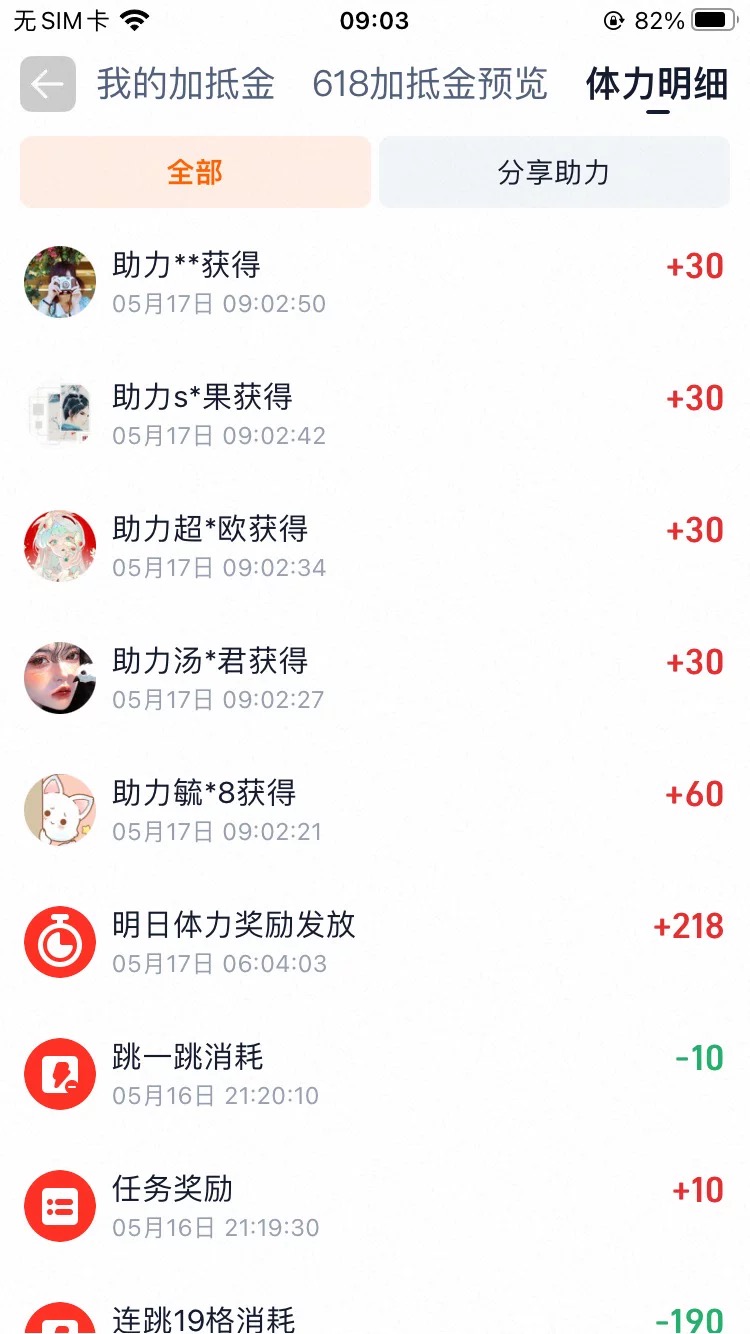Go back using the arrow button
The height and width of the screenshot is (1334, 750).
tap(48, 84)
